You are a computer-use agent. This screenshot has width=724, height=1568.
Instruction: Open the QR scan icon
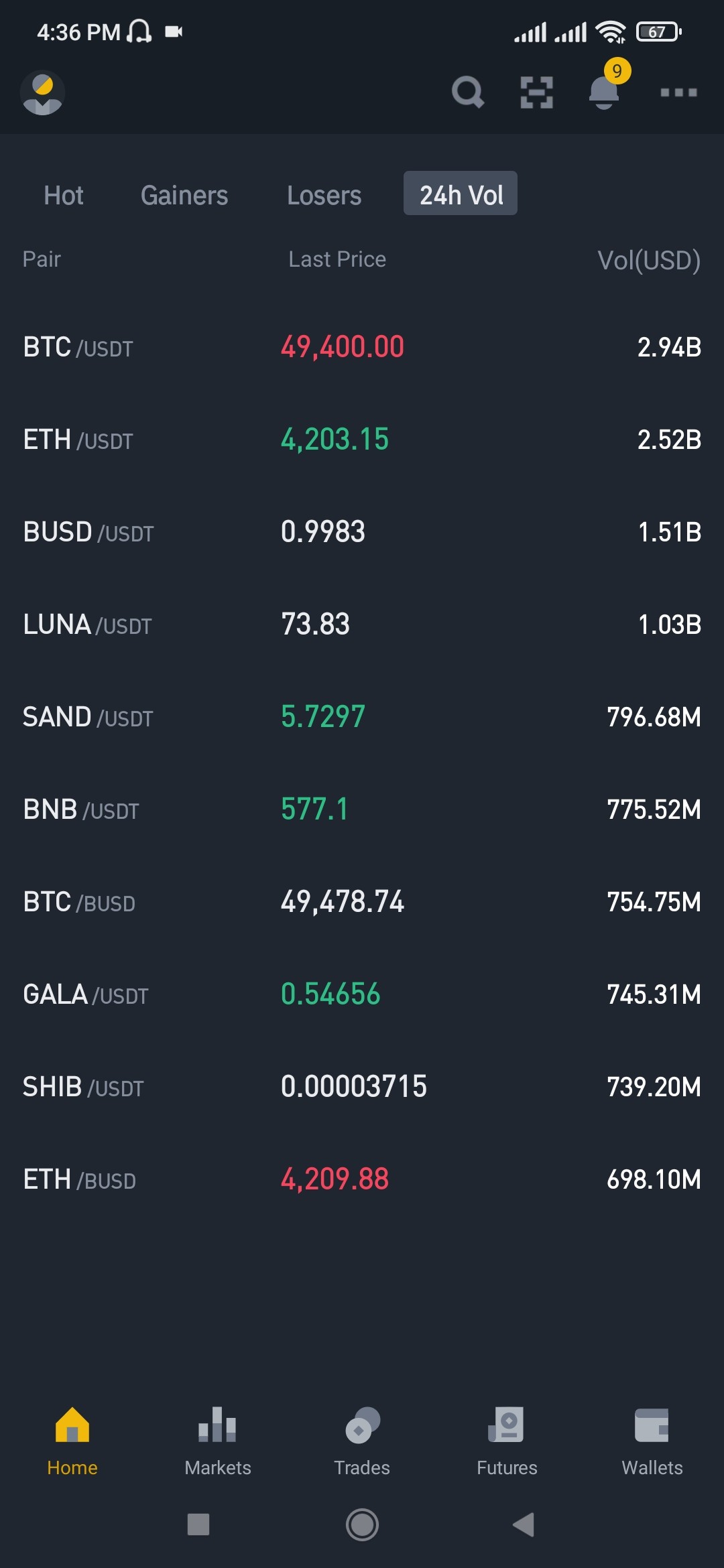536,92
